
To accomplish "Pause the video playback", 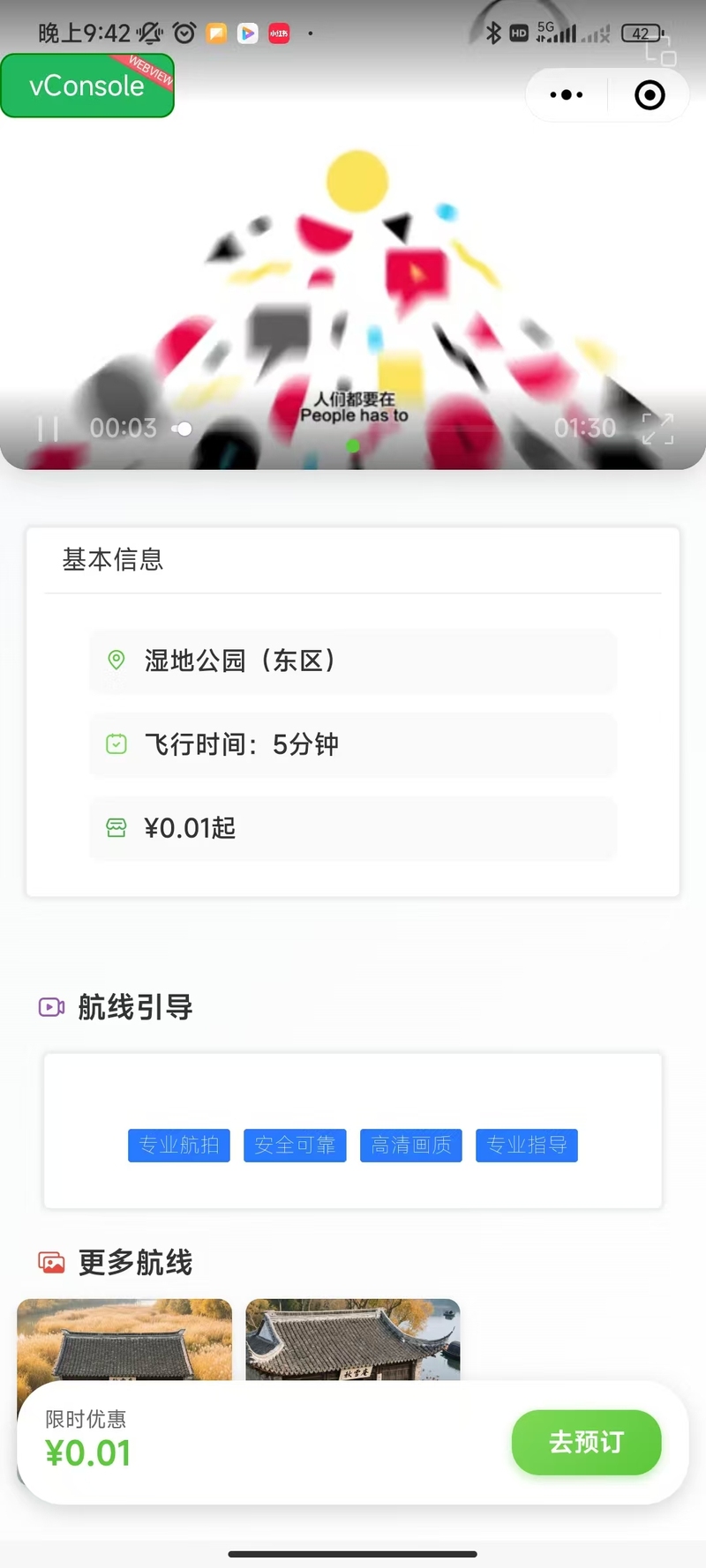I will coord(48,429).
